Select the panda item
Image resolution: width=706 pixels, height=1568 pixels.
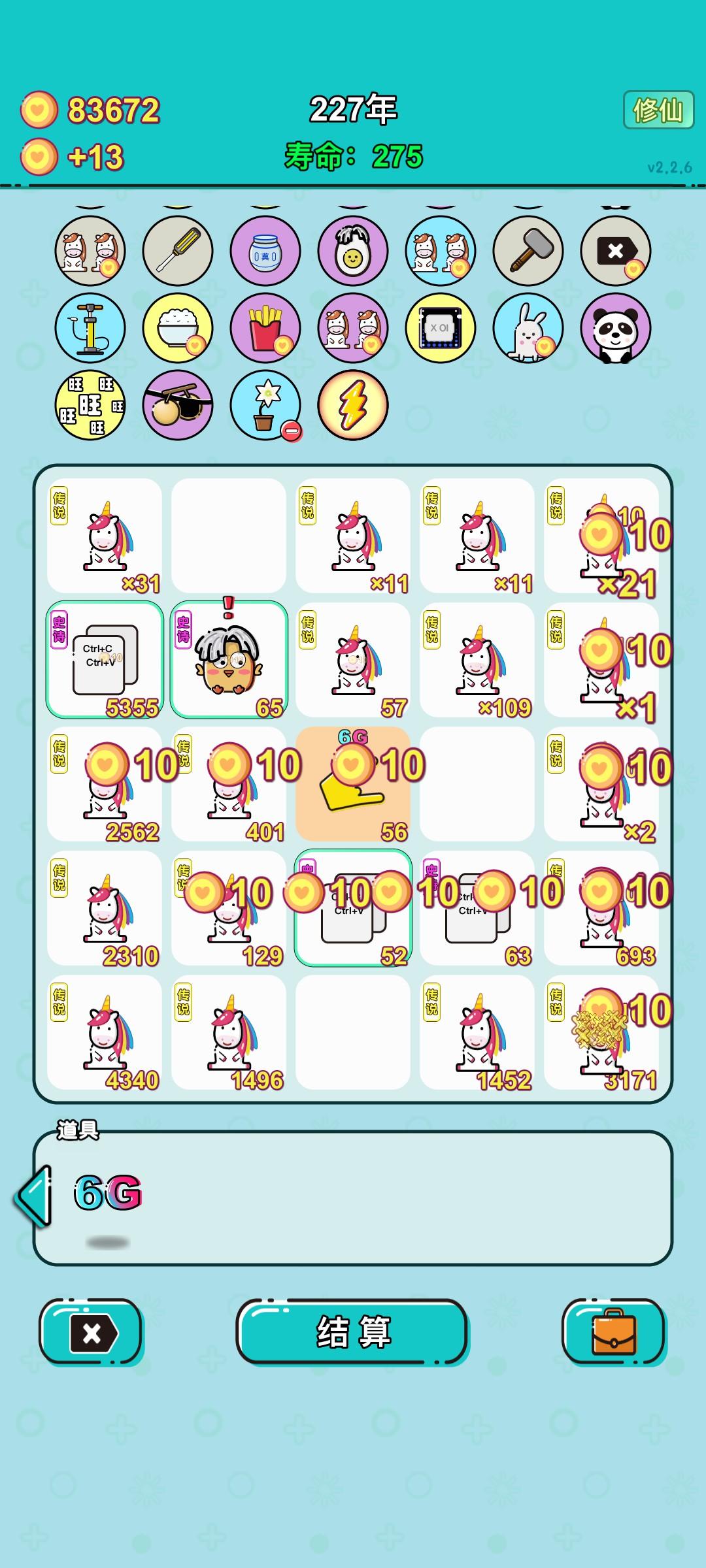[x=614, y=329]
